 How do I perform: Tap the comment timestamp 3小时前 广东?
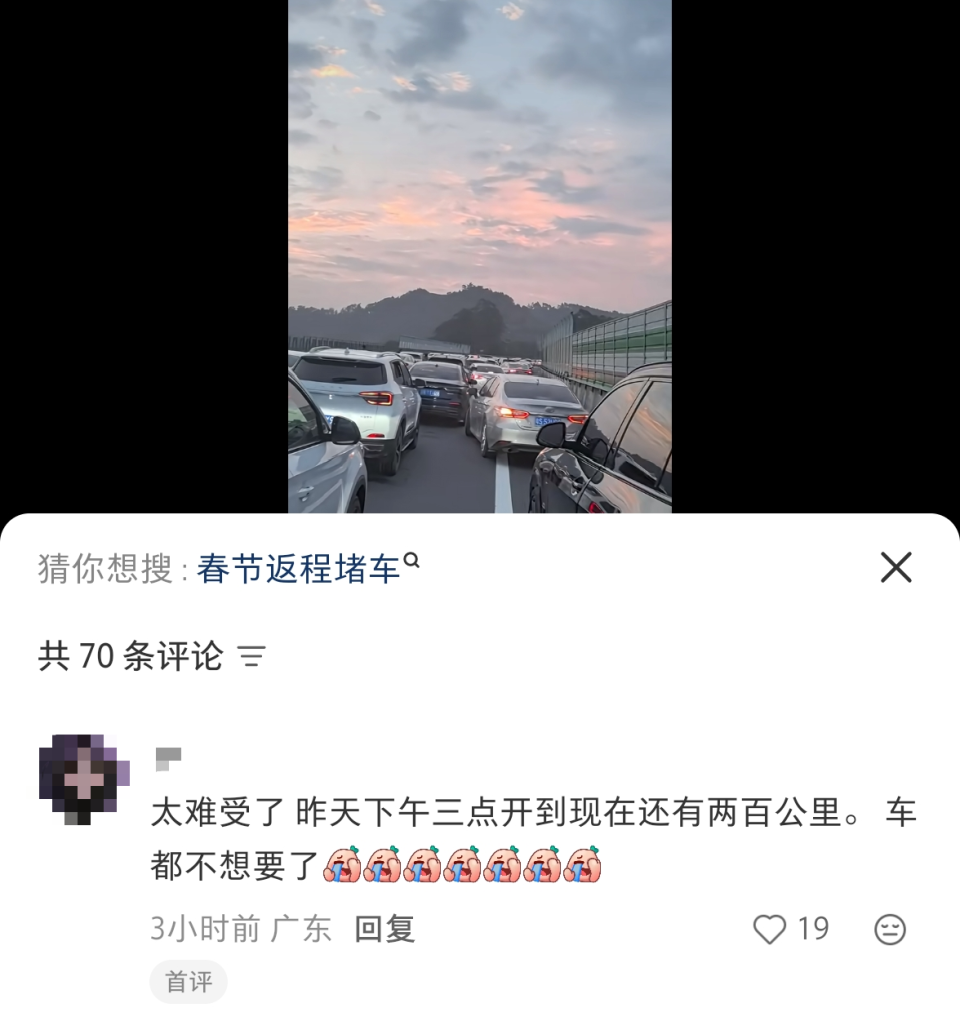pos(239,929)
